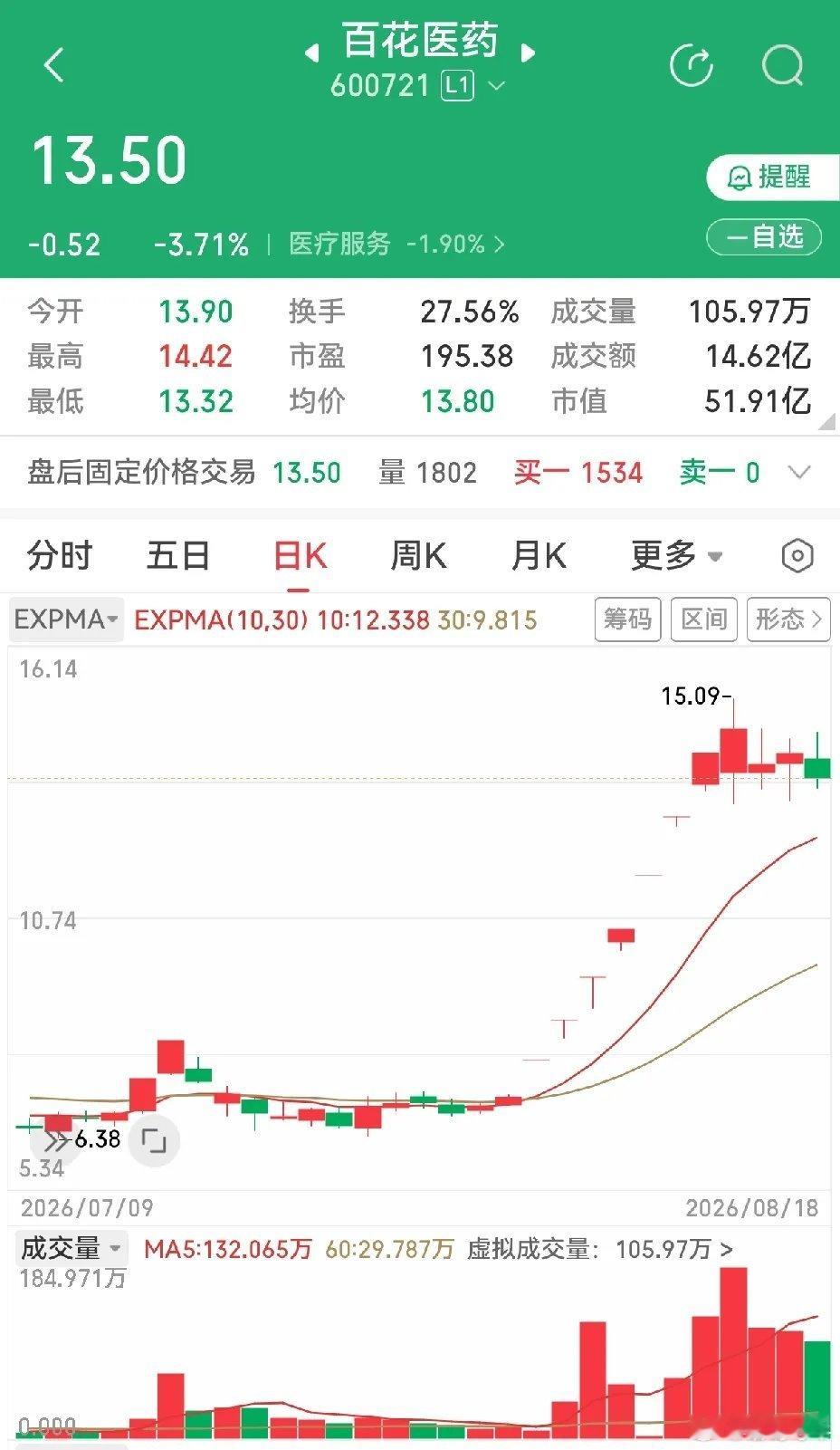Refresh the stock quote

coord(692,65)
